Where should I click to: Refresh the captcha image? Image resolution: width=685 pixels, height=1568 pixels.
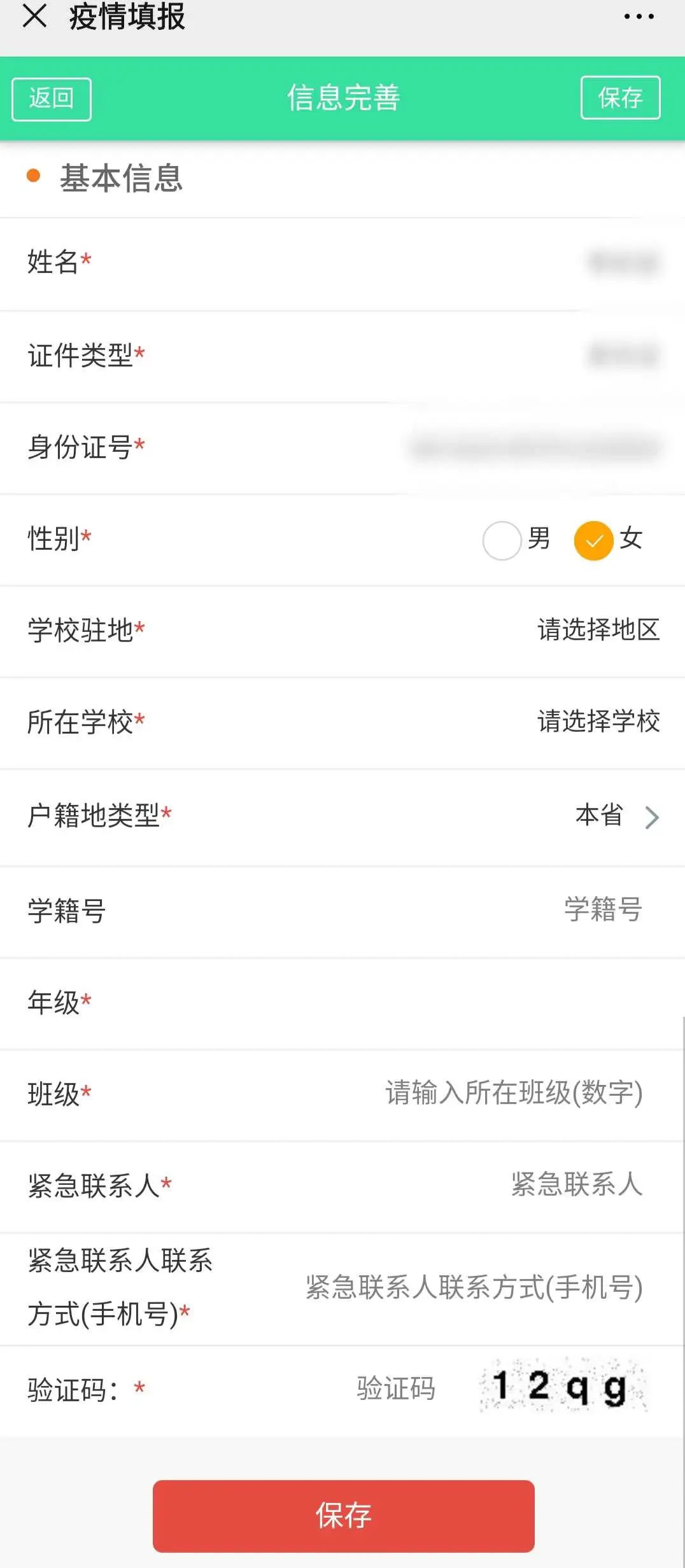pyautogui.click(x=563, y=1386)
